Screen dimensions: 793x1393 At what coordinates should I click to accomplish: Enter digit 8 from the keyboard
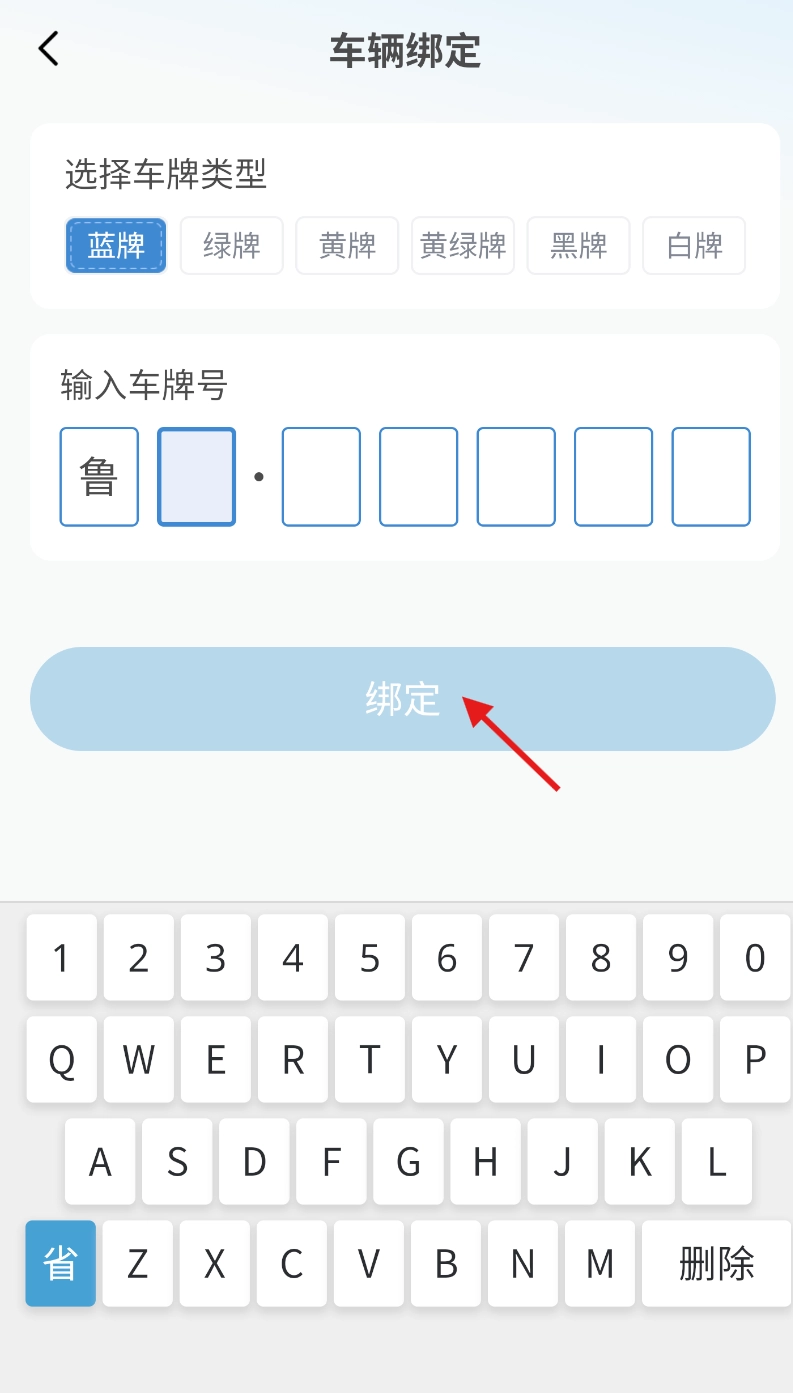tap(601, 958)
